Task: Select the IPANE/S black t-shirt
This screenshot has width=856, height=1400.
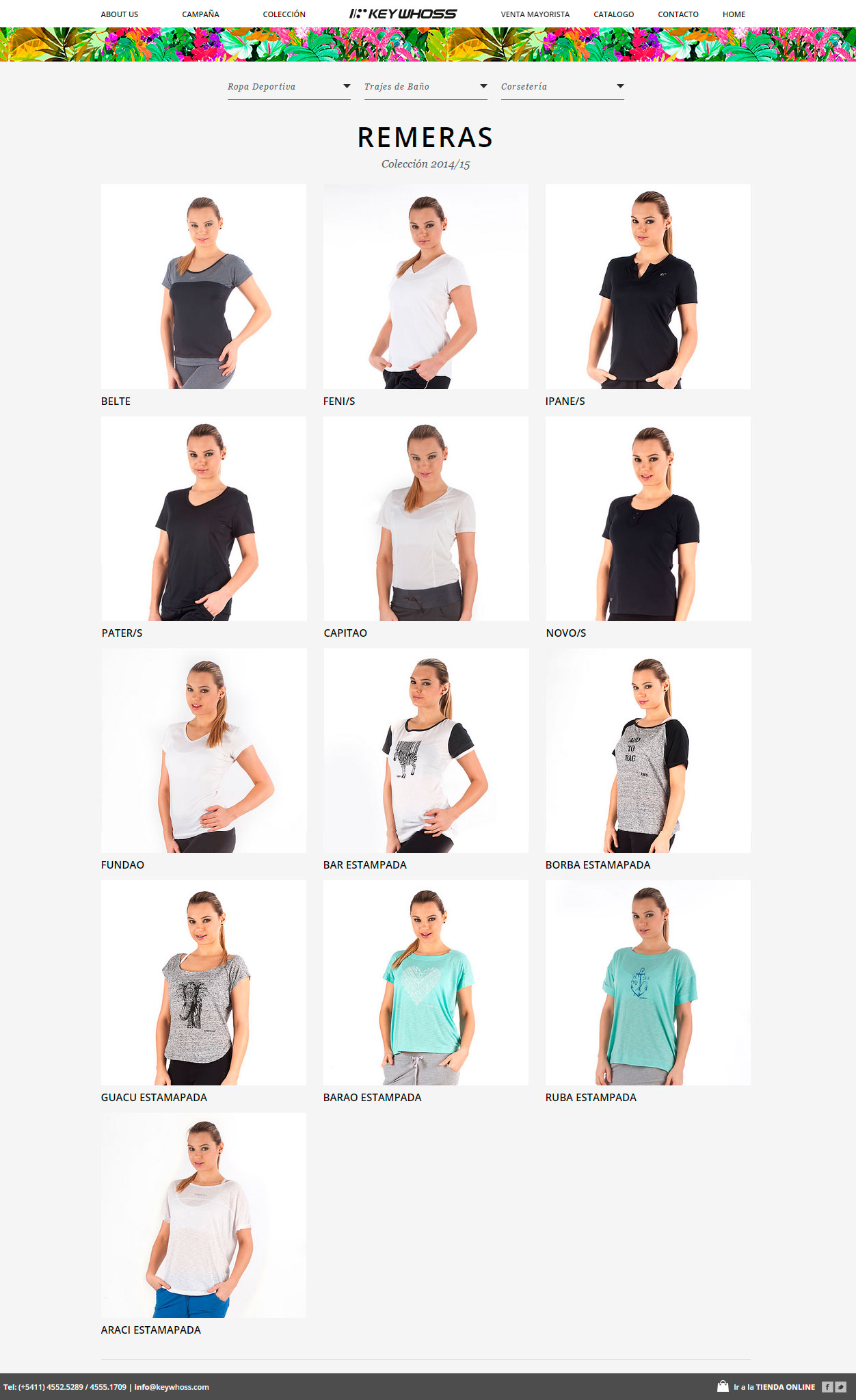Action: (x=647, y=287)
